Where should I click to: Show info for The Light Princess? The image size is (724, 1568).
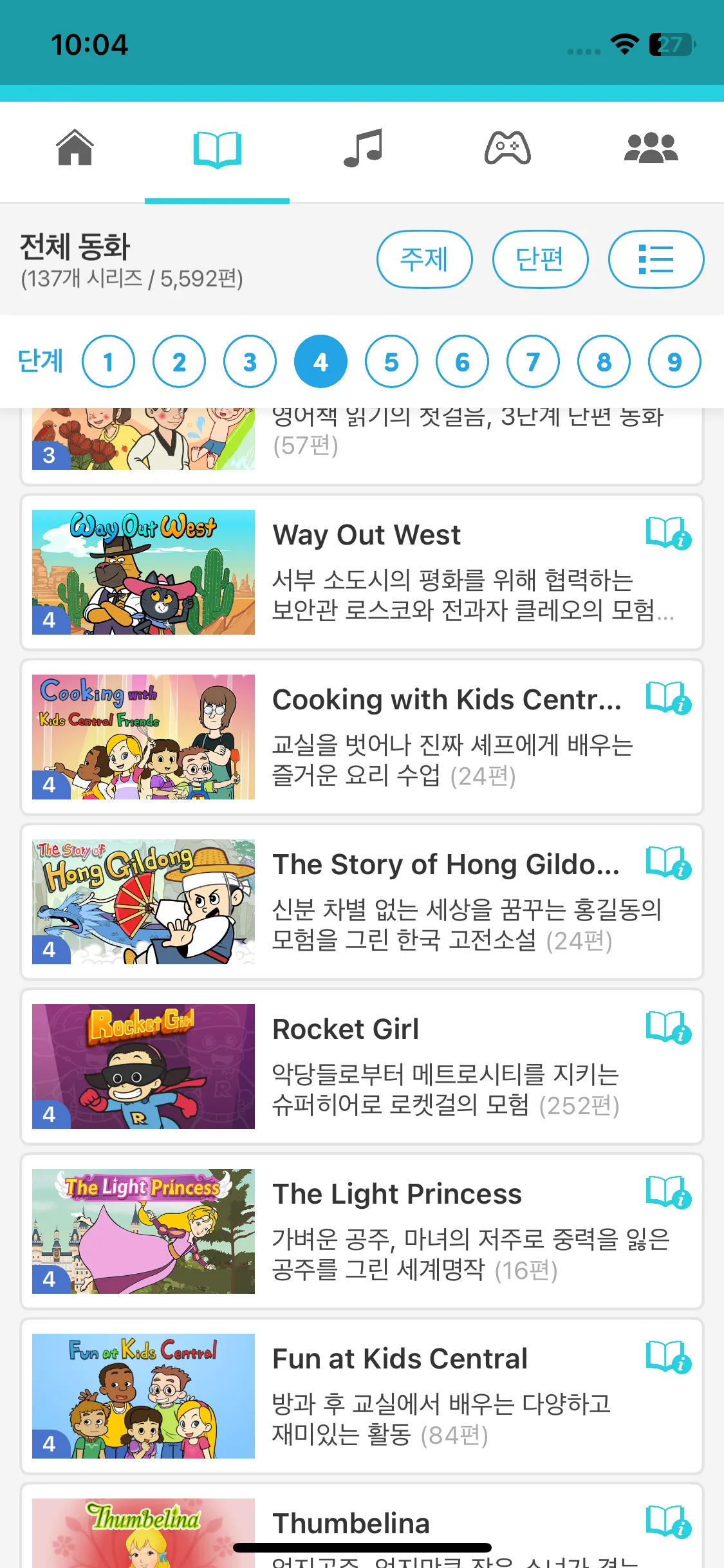coord(669,1191)
